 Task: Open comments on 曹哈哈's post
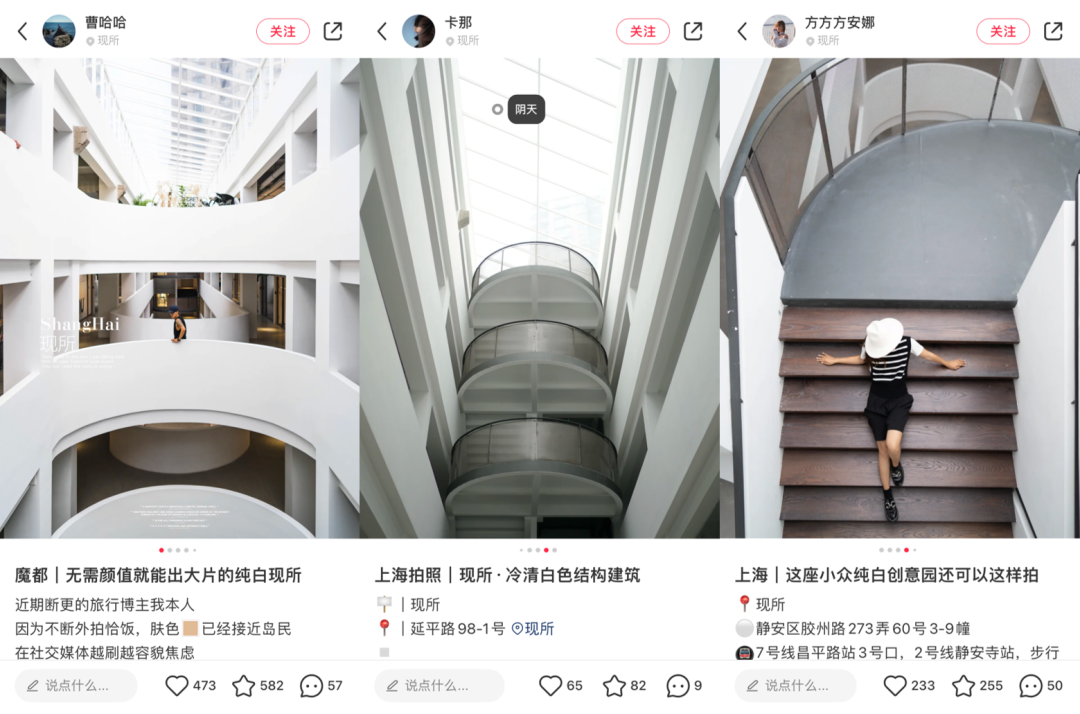[312, 685]
